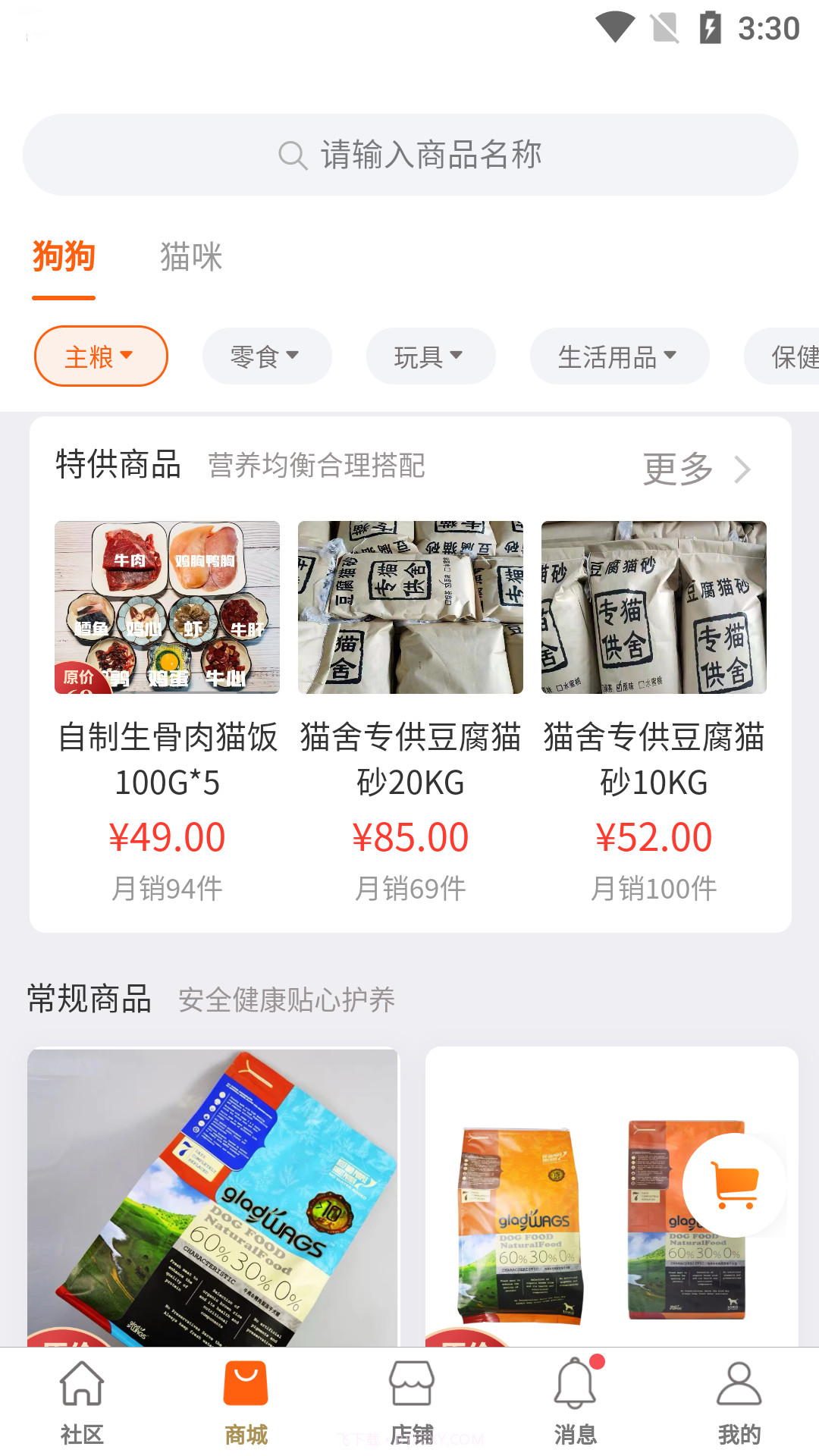Expand the 生活用品 dropdown
Viewport: 819px width, 1456px height.
tap(619, 355)
